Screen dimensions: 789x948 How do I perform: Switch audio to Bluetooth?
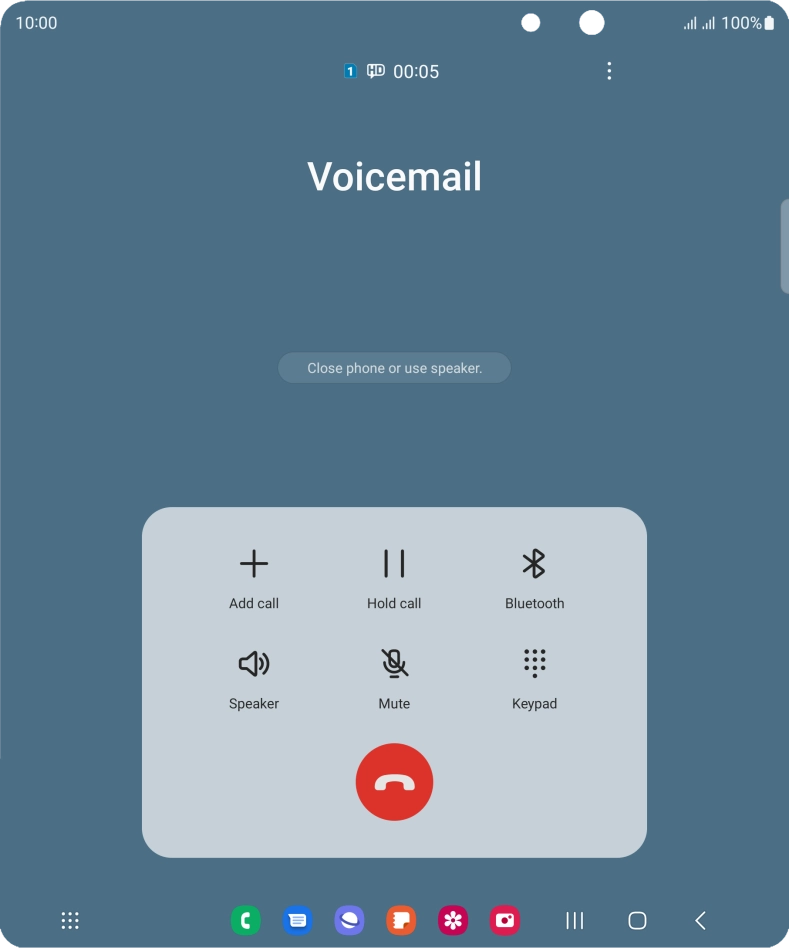pyautogui.click(x=534, y=577)
